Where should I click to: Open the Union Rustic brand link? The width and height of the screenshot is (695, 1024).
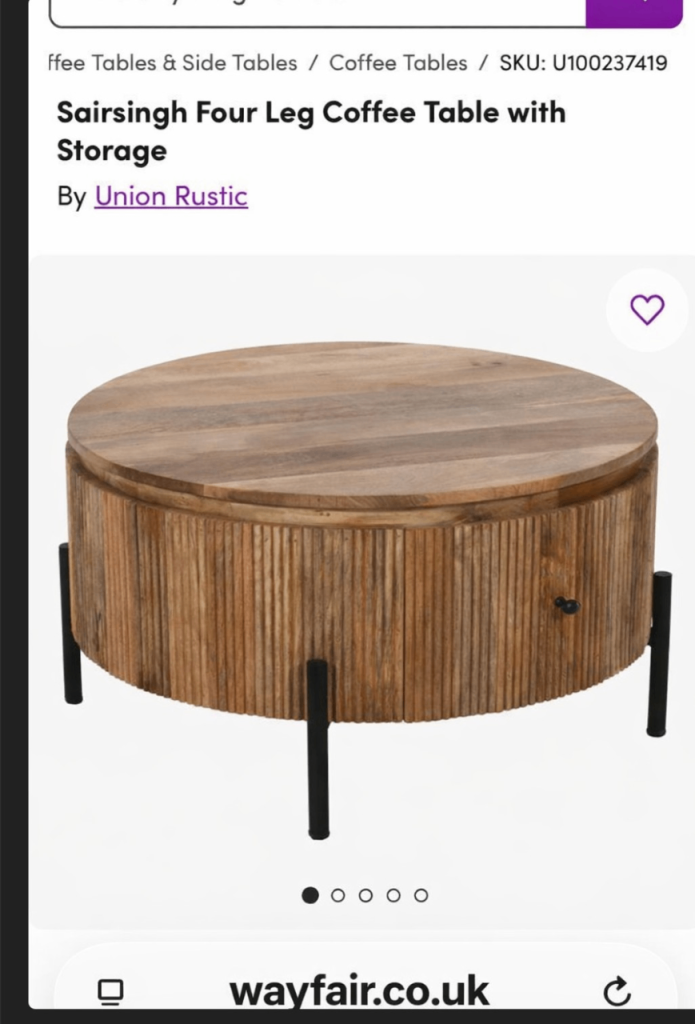171,196
